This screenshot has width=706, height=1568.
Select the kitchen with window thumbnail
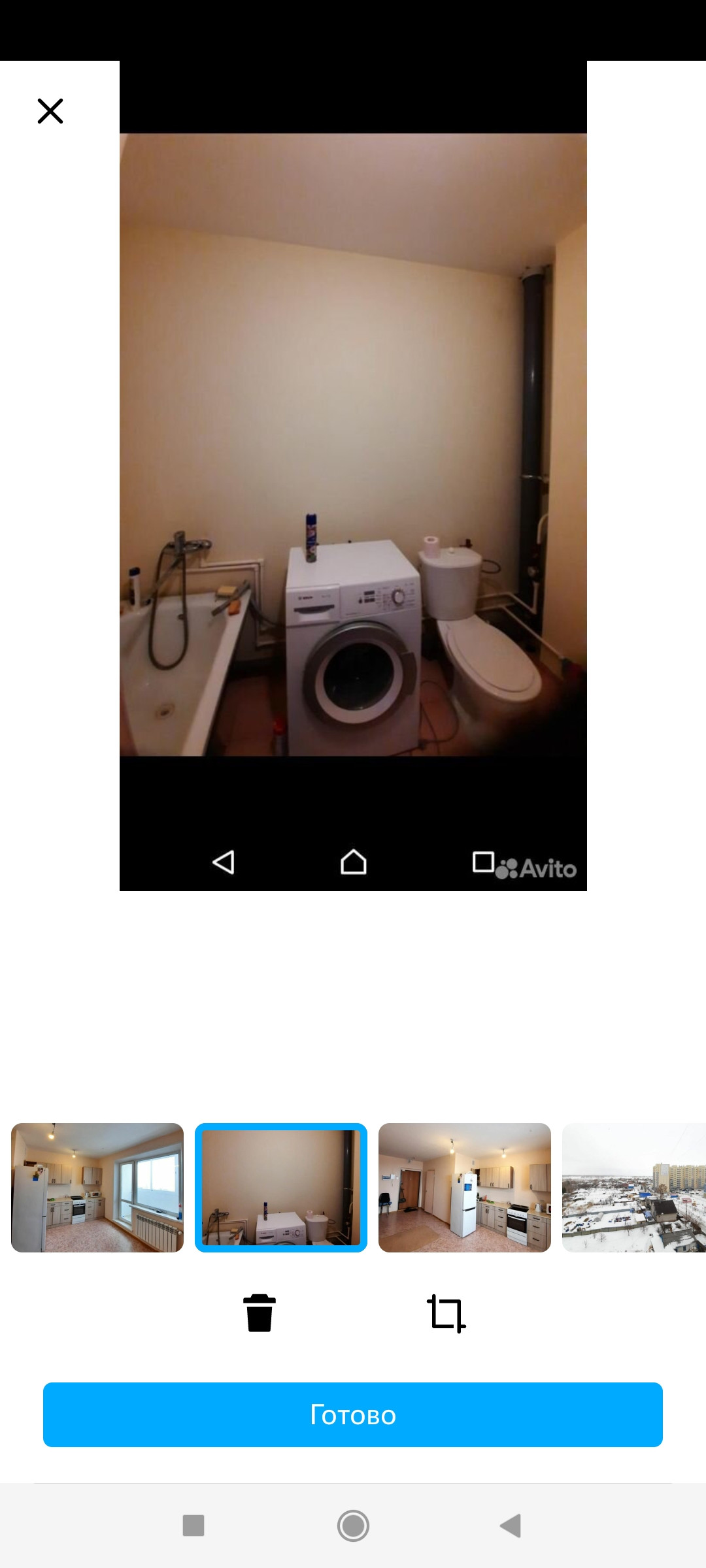[x=97, y=1188]
